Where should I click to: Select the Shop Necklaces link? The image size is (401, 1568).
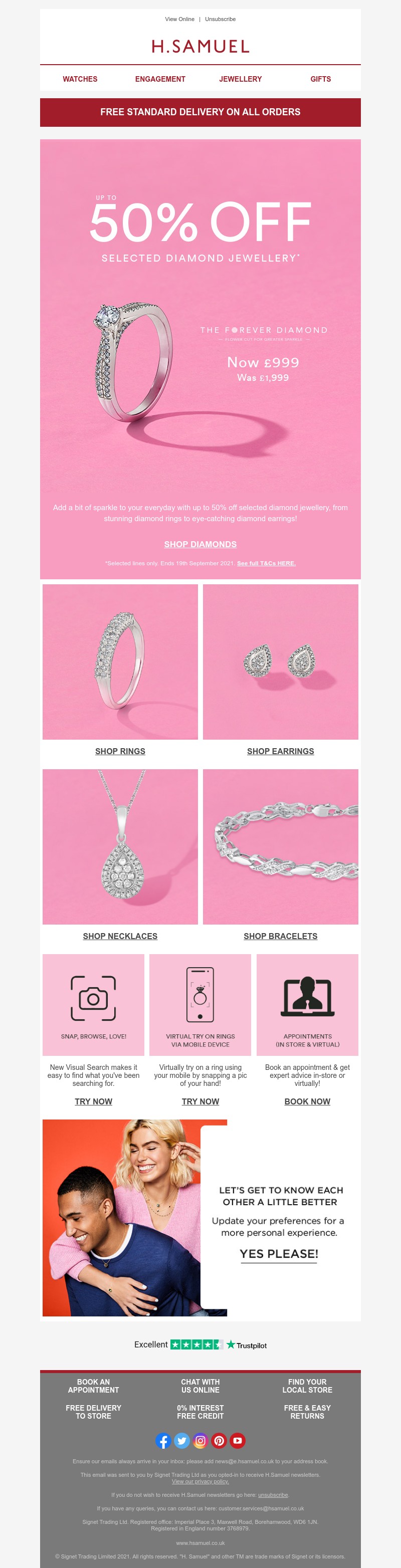click(x=120, y=936)
